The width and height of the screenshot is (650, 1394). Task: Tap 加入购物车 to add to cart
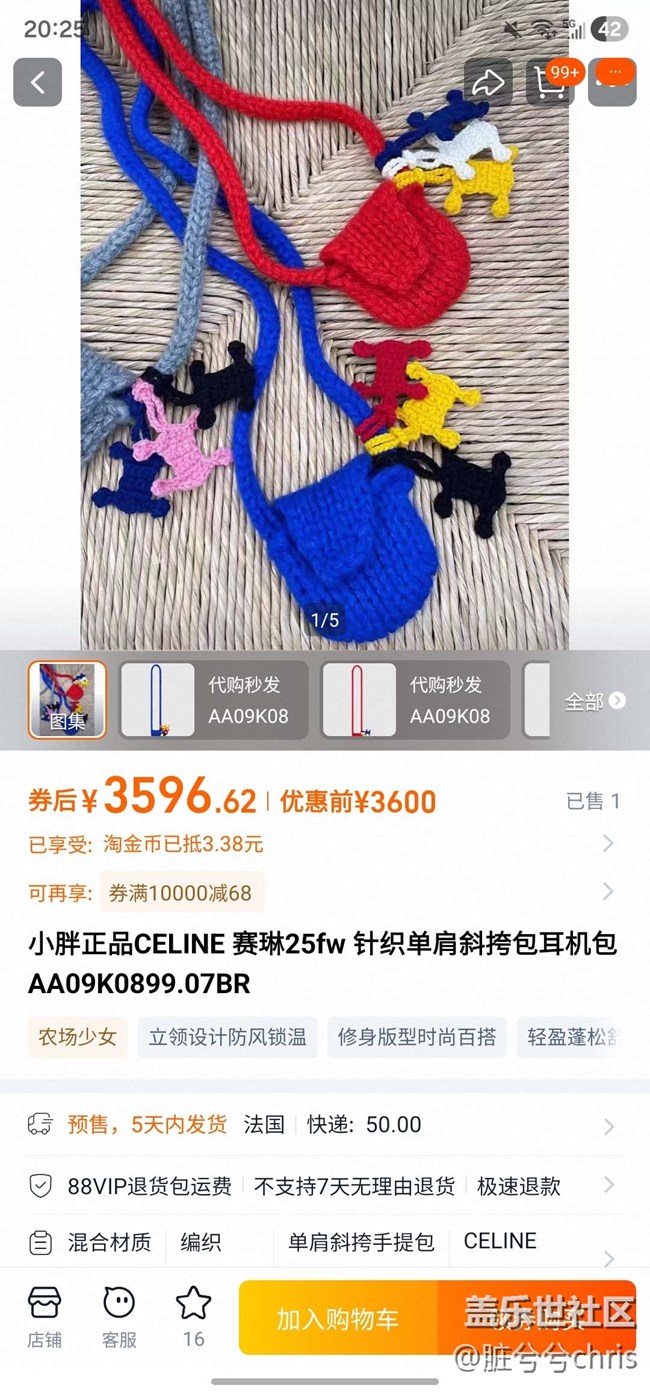(338, 1318)
